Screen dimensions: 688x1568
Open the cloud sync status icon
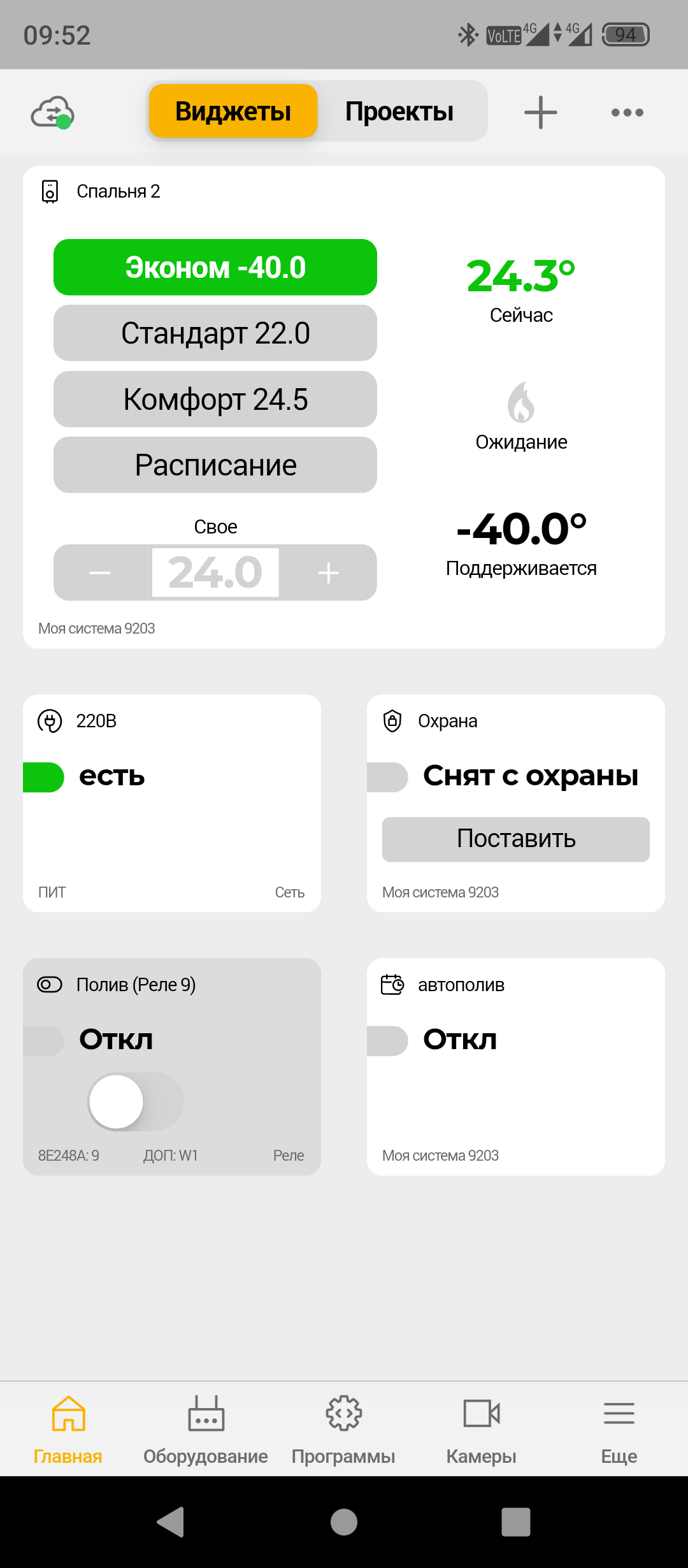click(53, 113)
